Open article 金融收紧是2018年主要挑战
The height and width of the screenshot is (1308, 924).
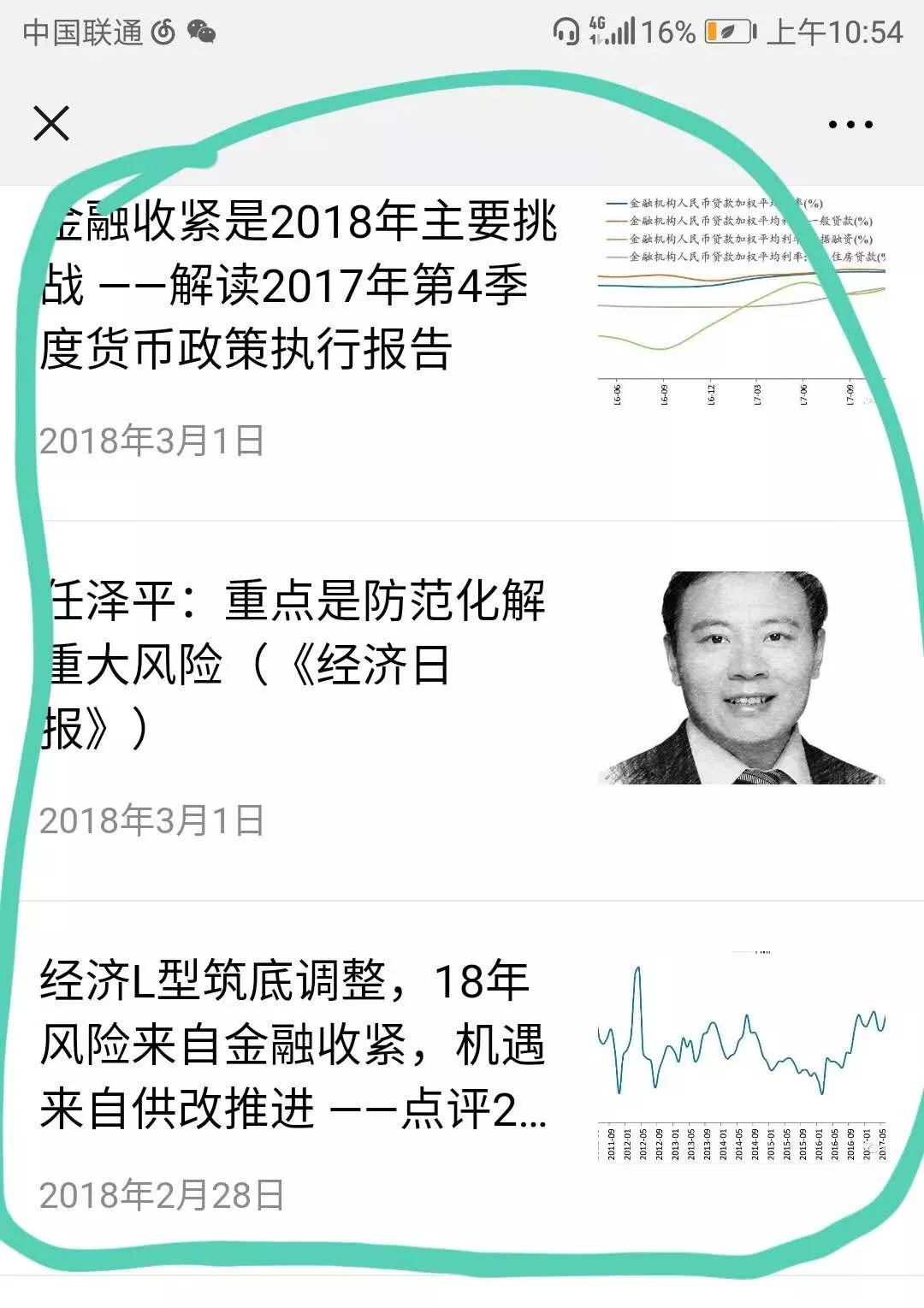[299, 286]
